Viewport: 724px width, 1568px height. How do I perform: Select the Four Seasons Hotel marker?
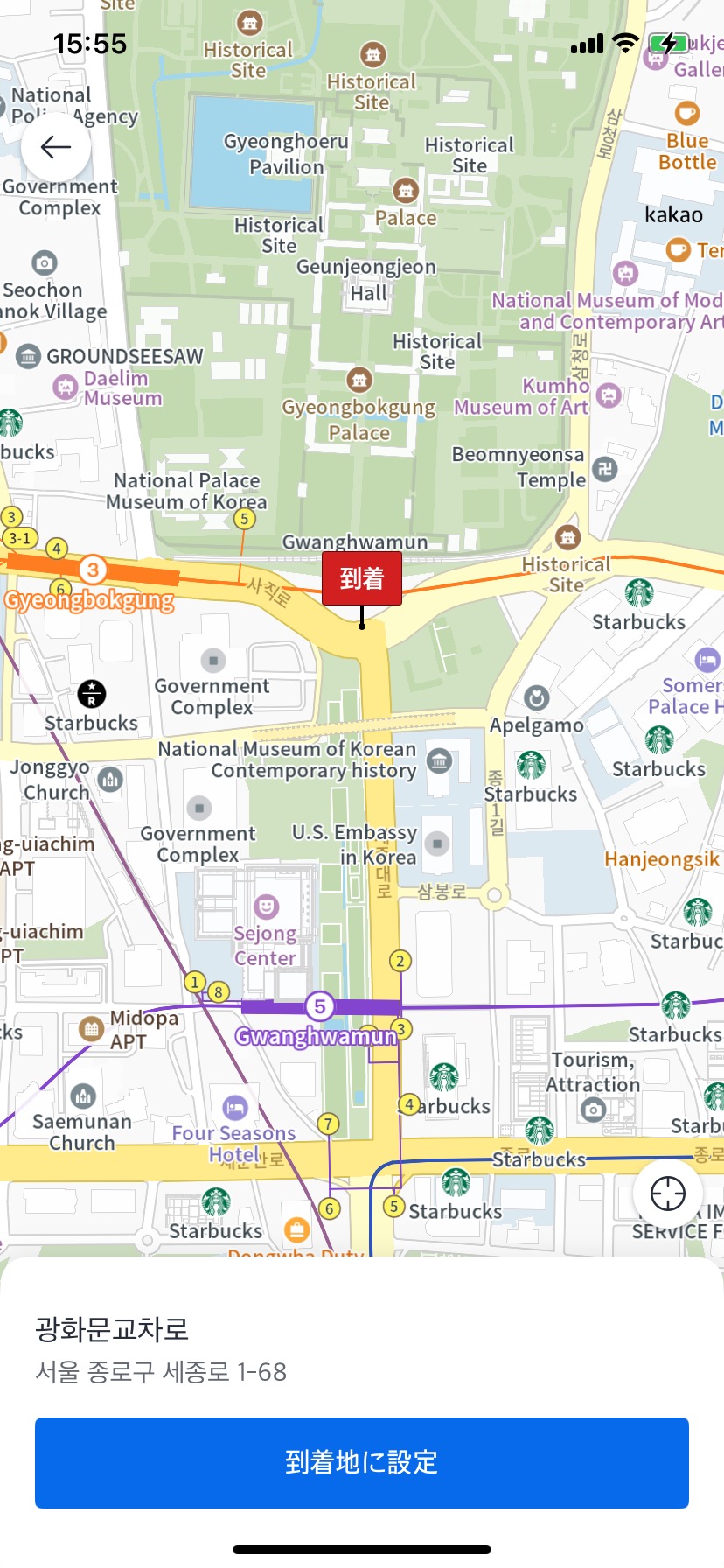point(235,1108)
